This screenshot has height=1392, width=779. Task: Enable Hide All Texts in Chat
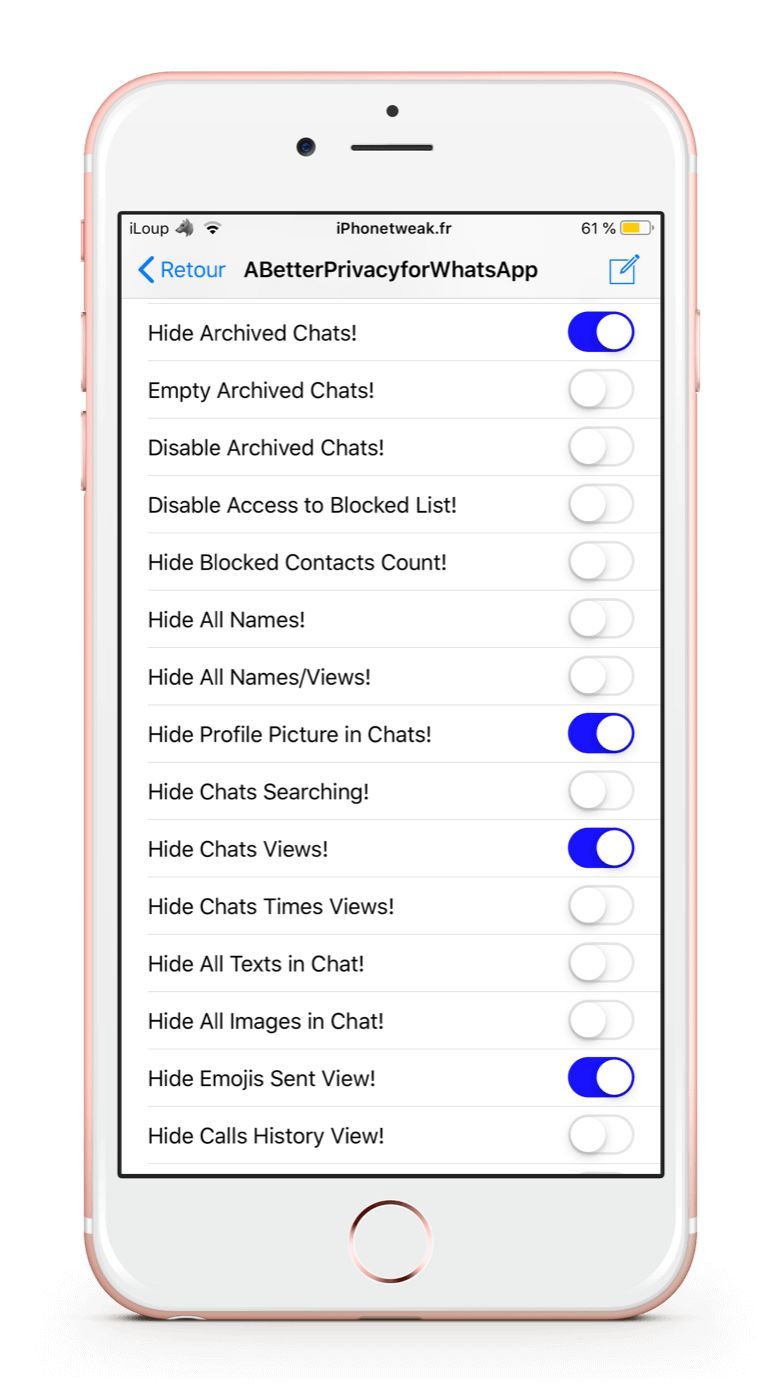(600, 963)
